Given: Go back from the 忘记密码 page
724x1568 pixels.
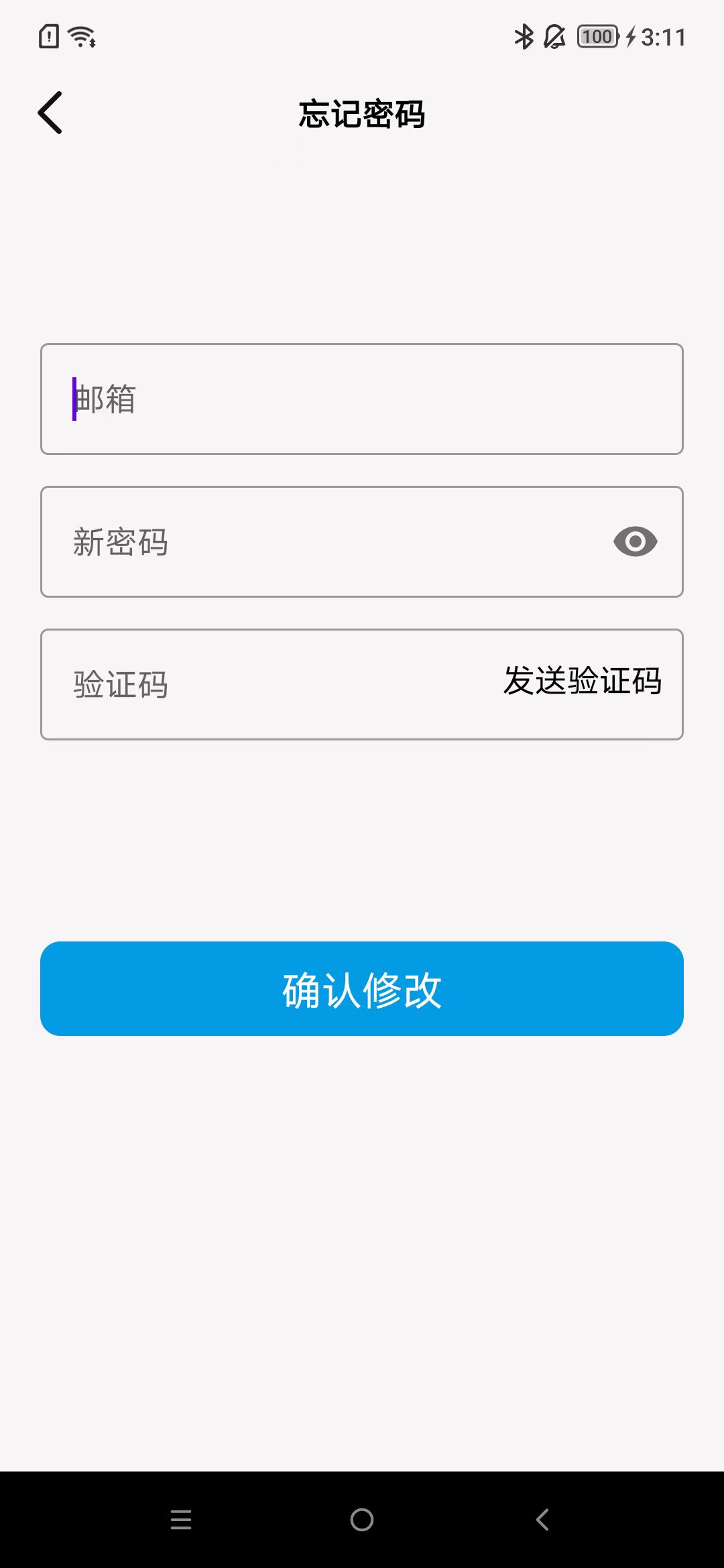Looking at the screenshot, I should point(50,113).
